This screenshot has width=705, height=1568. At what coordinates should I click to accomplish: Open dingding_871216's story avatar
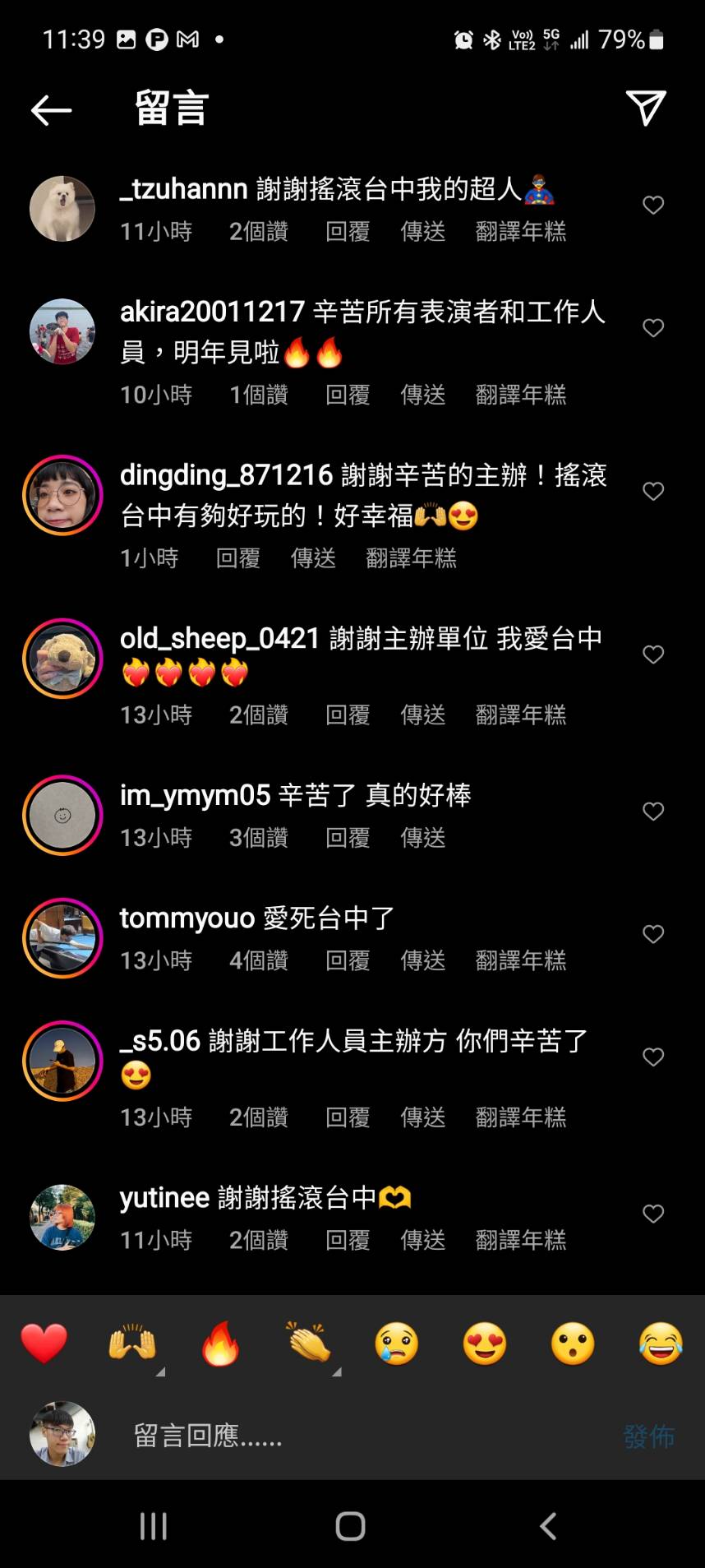62,495
